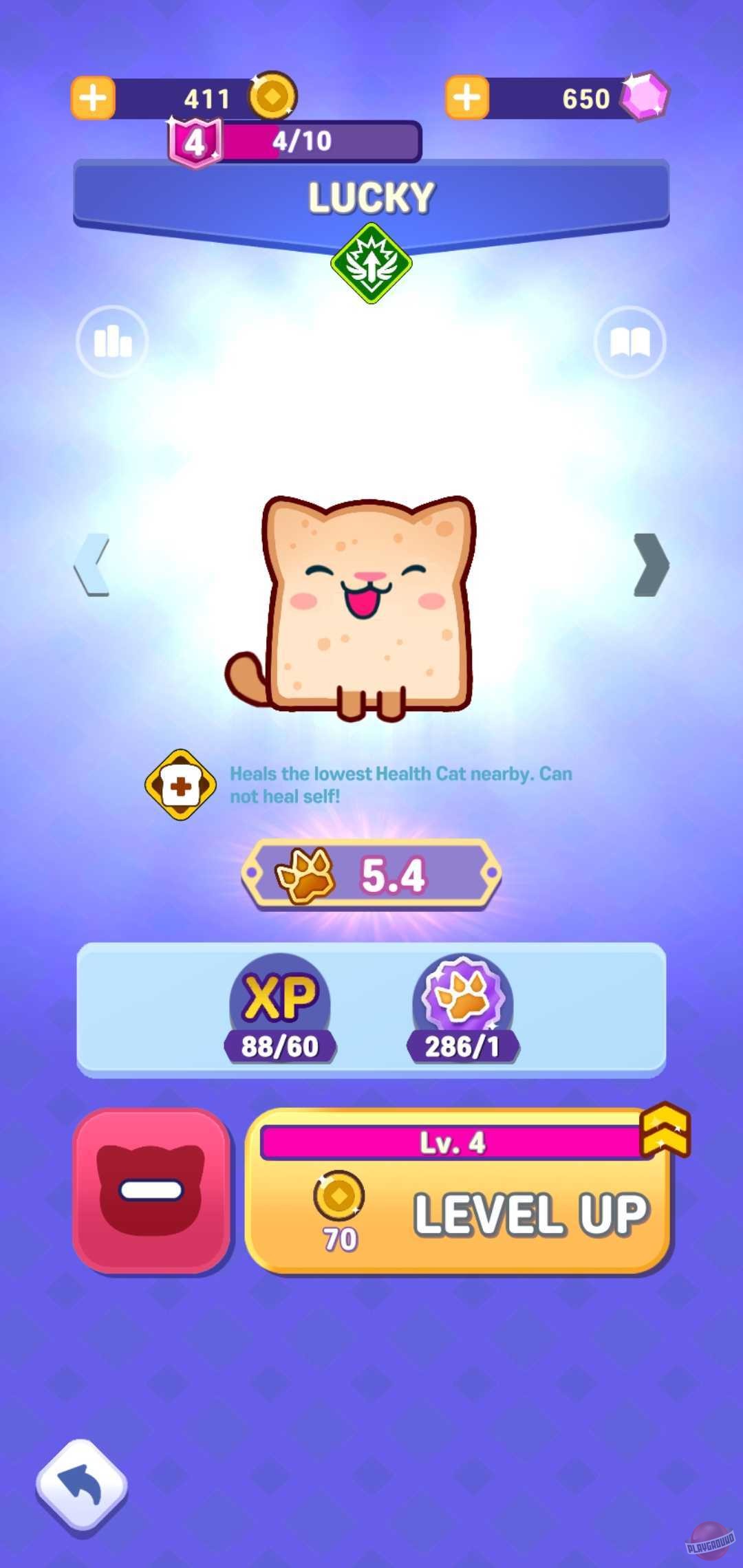Open the cat statistics bar chart panel
The height and width of the screenshot is (1568, 743).
pyautogui.click(x=111, y=342)
